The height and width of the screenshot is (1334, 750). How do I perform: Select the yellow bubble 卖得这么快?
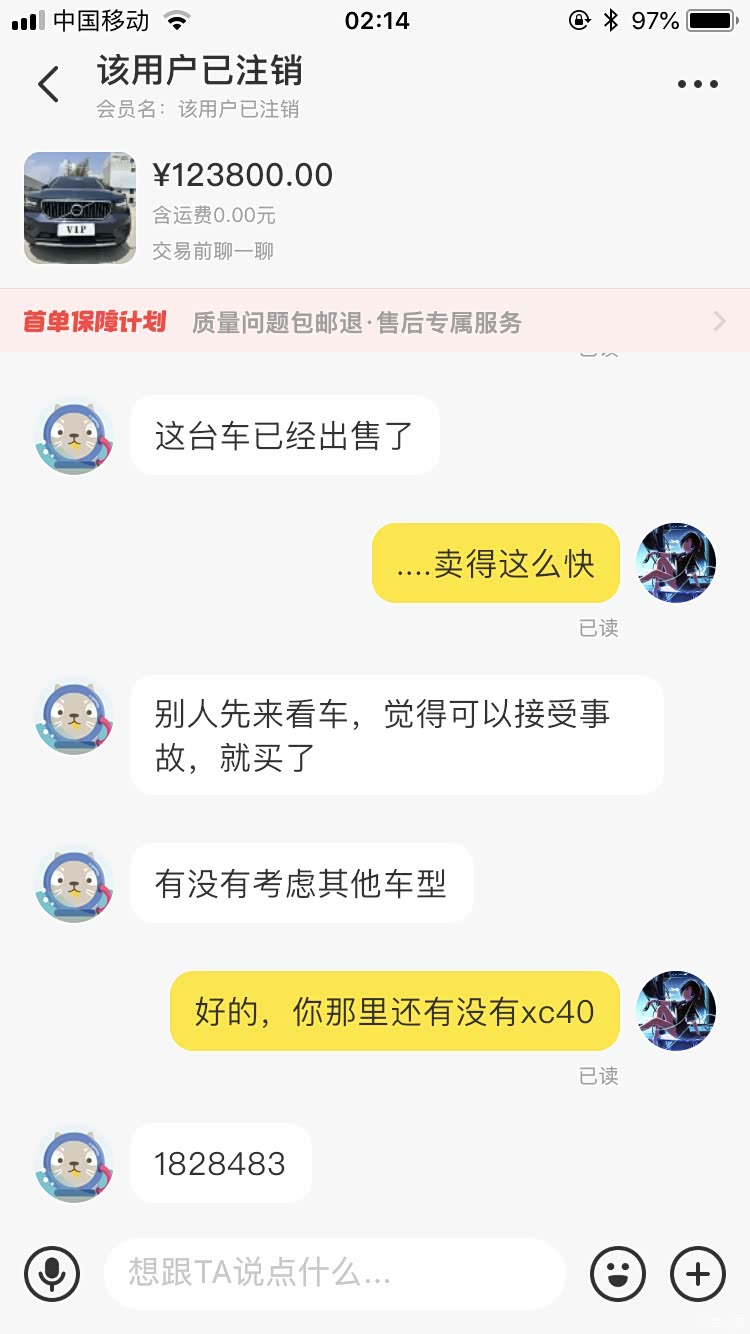pos(495,563)
